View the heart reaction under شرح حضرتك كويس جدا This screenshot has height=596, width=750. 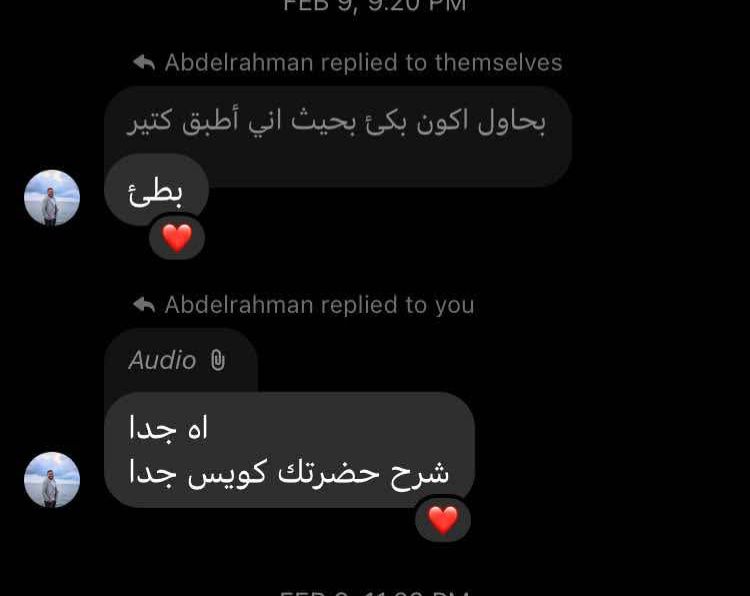pyautogui.click(x=443, y=520)
